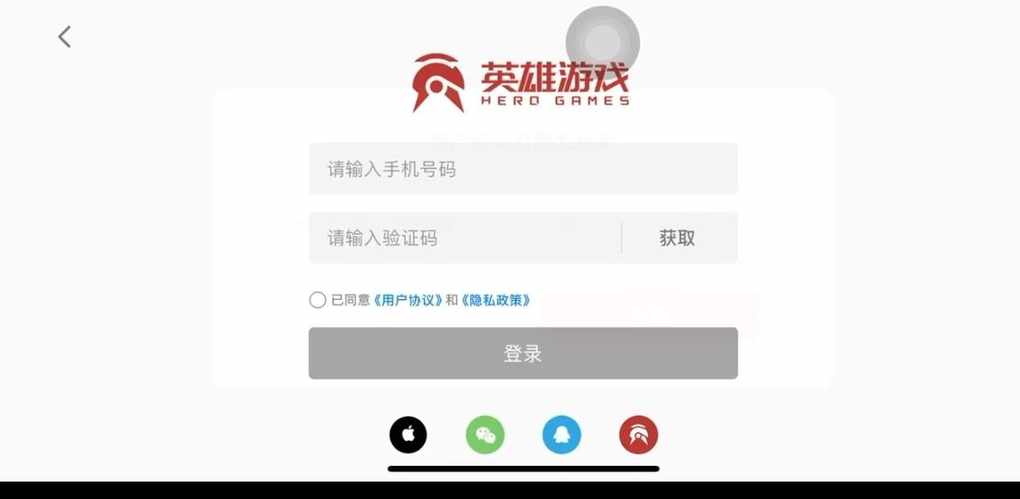Log in with WeChat icon
This screenshot has width=1020, height=499.
[485, 434]
